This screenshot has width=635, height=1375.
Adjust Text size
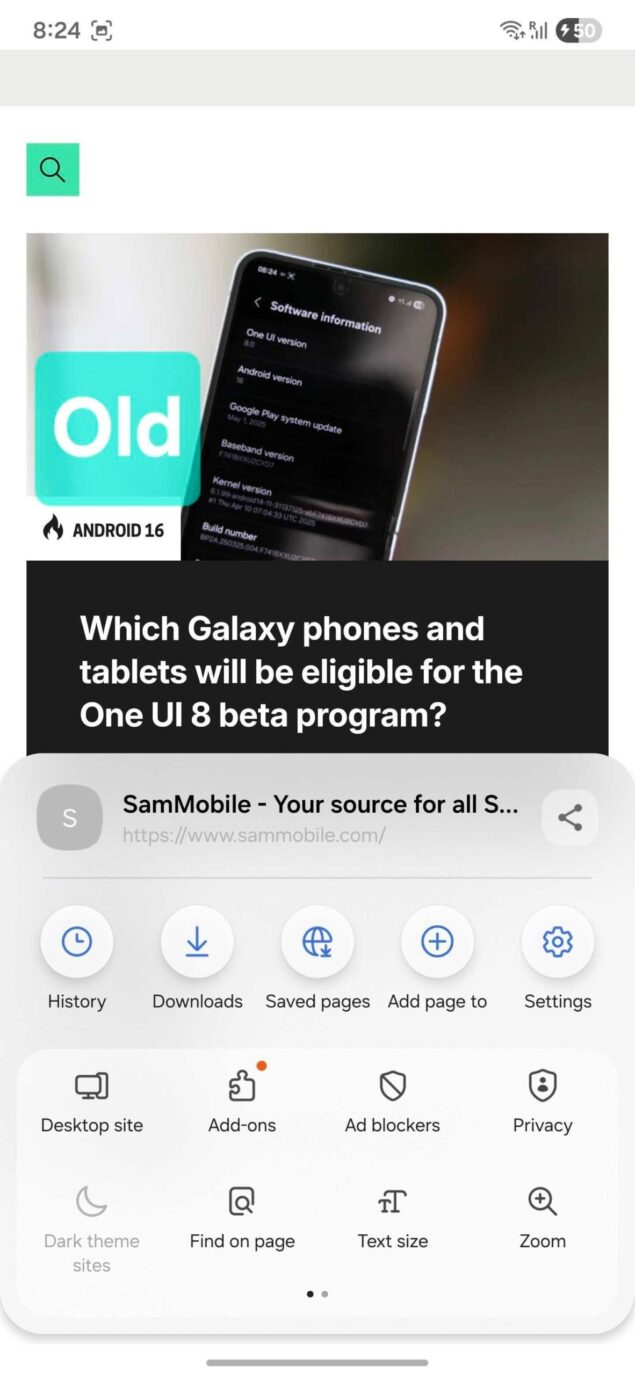(x=392, y=1218)
